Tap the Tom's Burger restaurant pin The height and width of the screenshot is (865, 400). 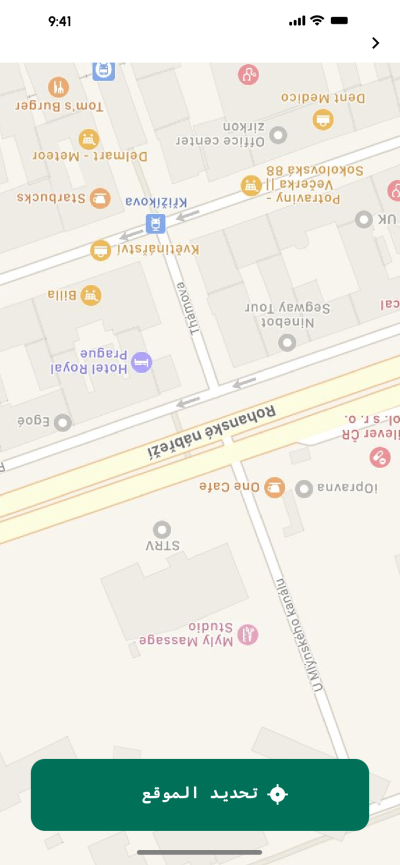(x=58, y=87)
